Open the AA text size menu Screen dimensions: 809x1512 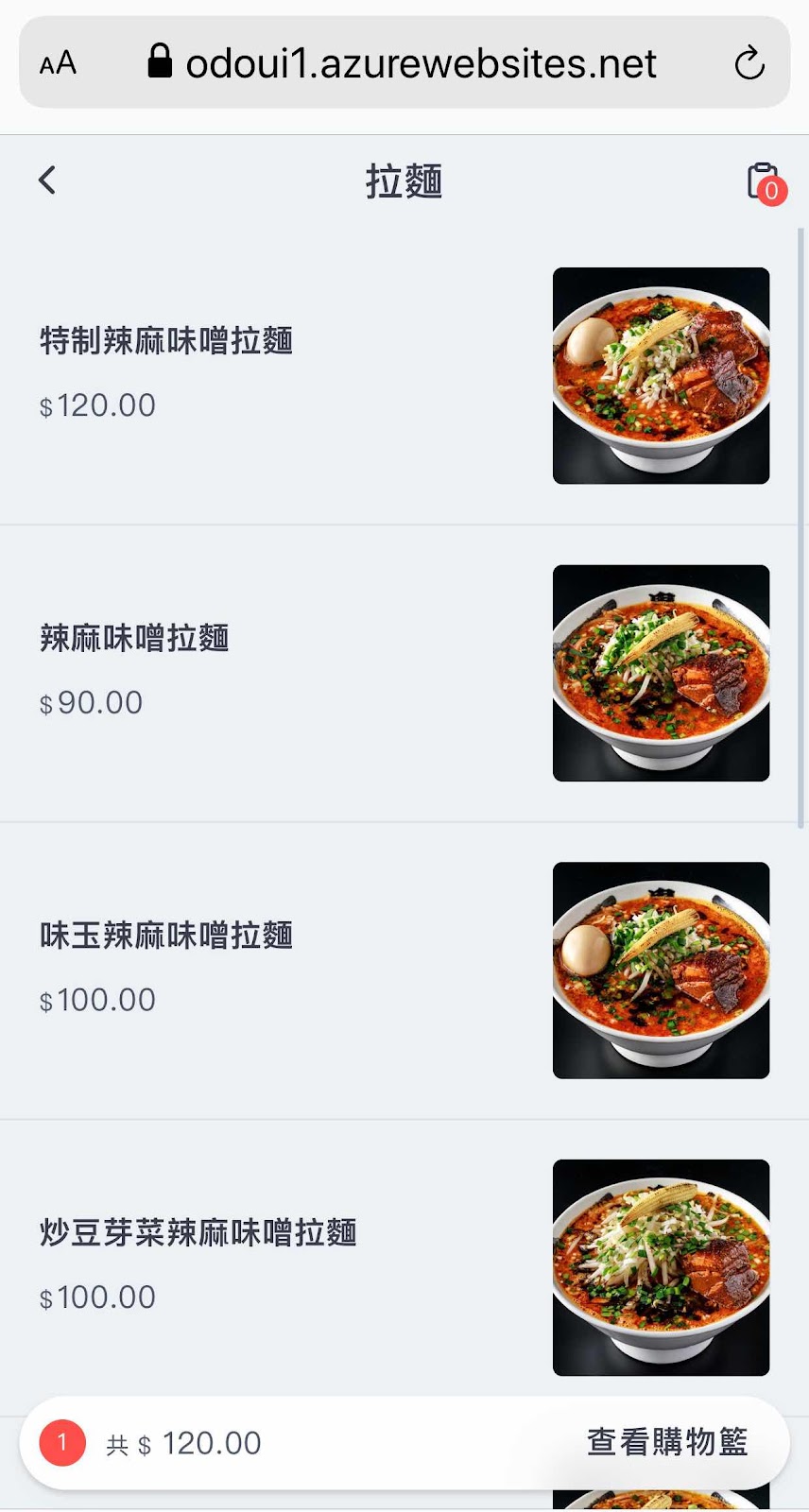pos(58,63)
